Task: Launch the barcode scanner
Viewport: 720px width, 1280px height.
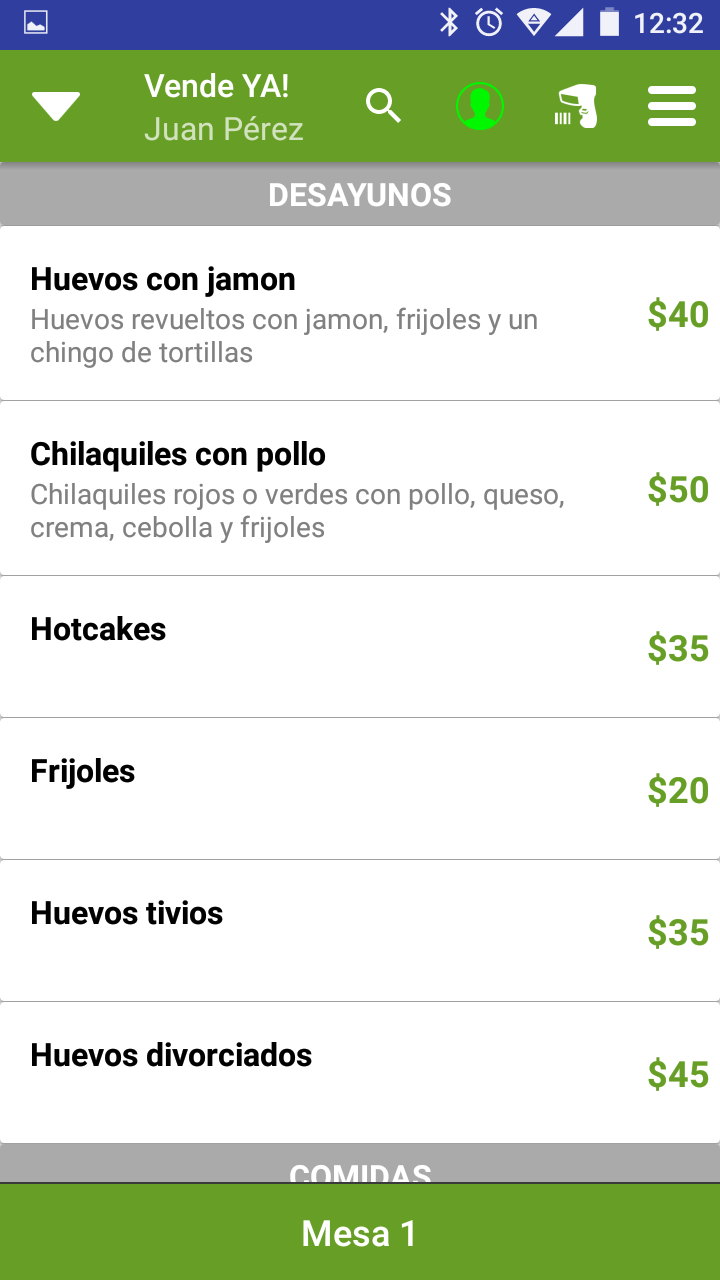Action: click(x=576, y=106)
